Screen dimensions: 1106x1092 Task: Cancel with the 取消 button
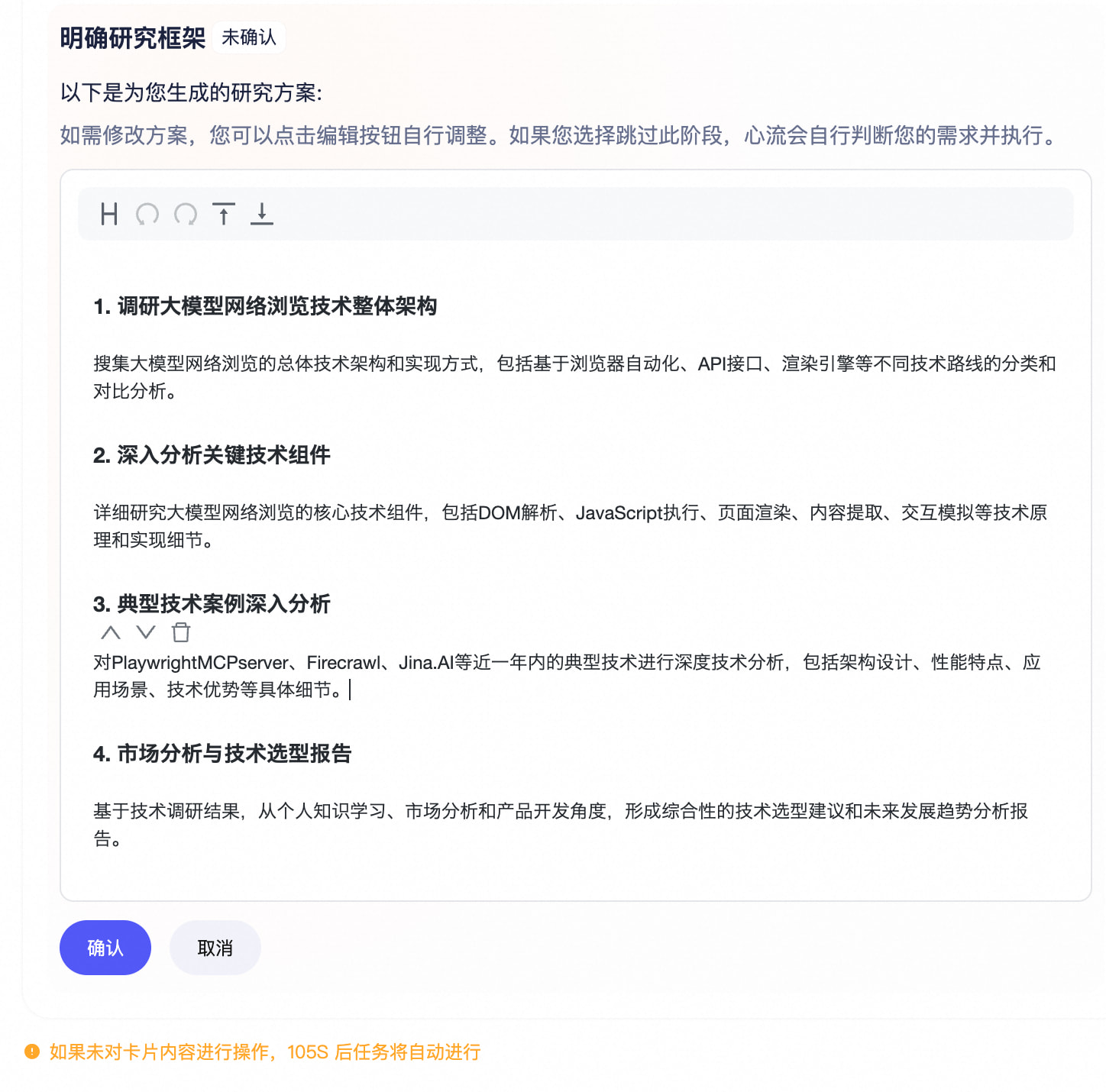(x=215, y=948)
